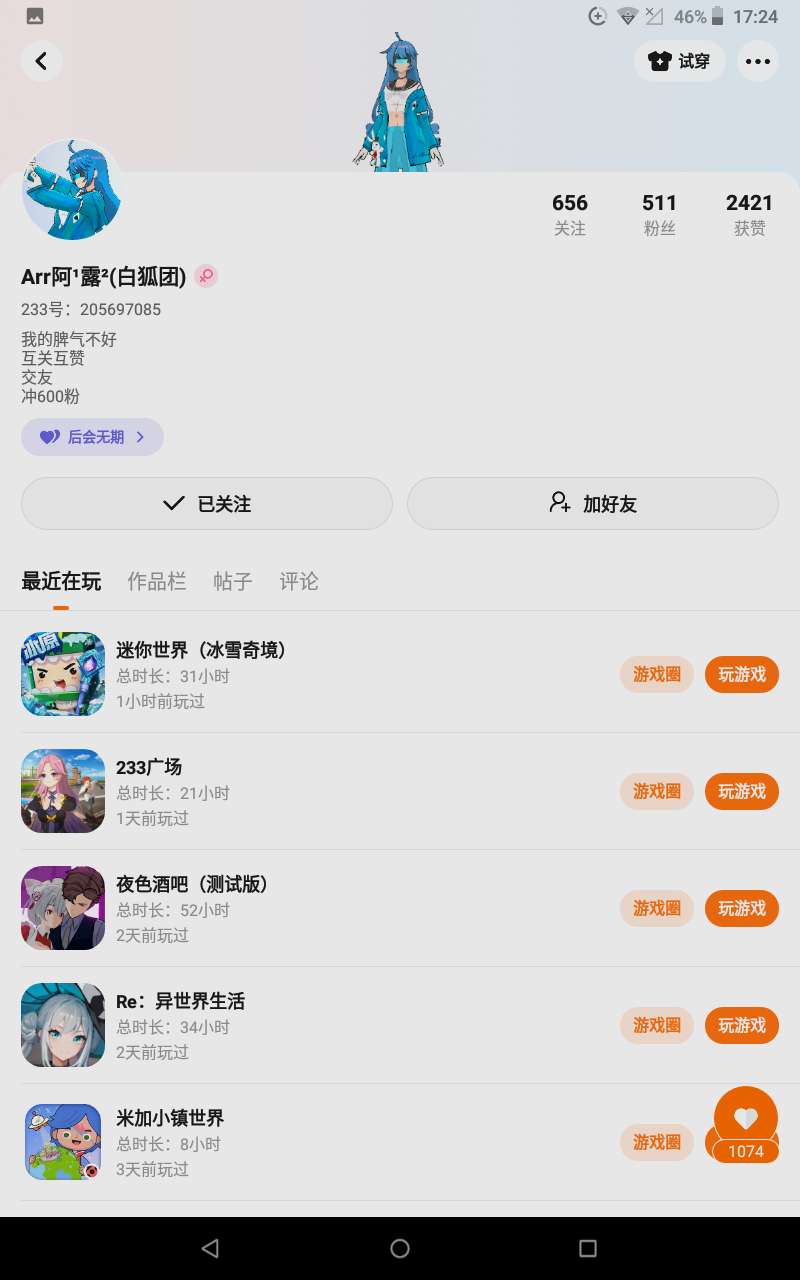The height and width of the screenshot is (1280, 800).
Task: Go back using the top-left arrow
Action: click(41, 61)
